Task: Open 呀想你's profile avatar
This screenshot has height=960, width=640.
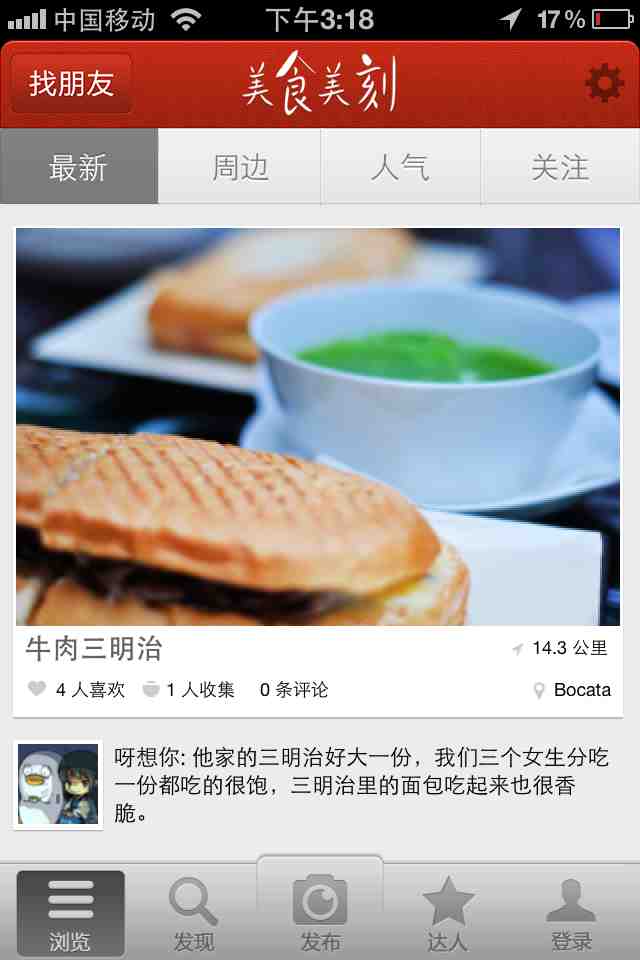Action: pyautogui.click(x=58, y=785)
